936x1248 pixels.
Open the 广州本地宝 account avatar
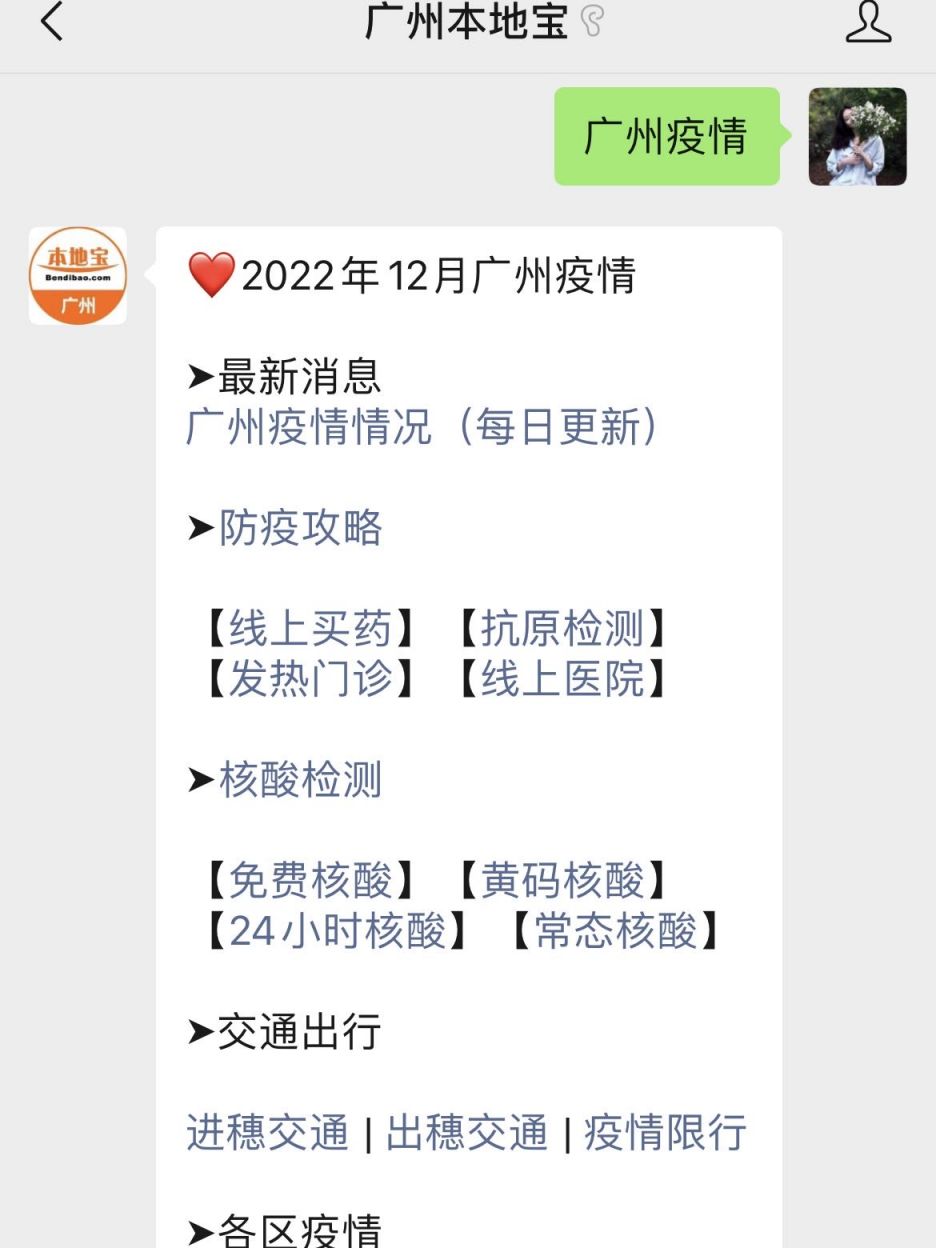pos(78,276)
